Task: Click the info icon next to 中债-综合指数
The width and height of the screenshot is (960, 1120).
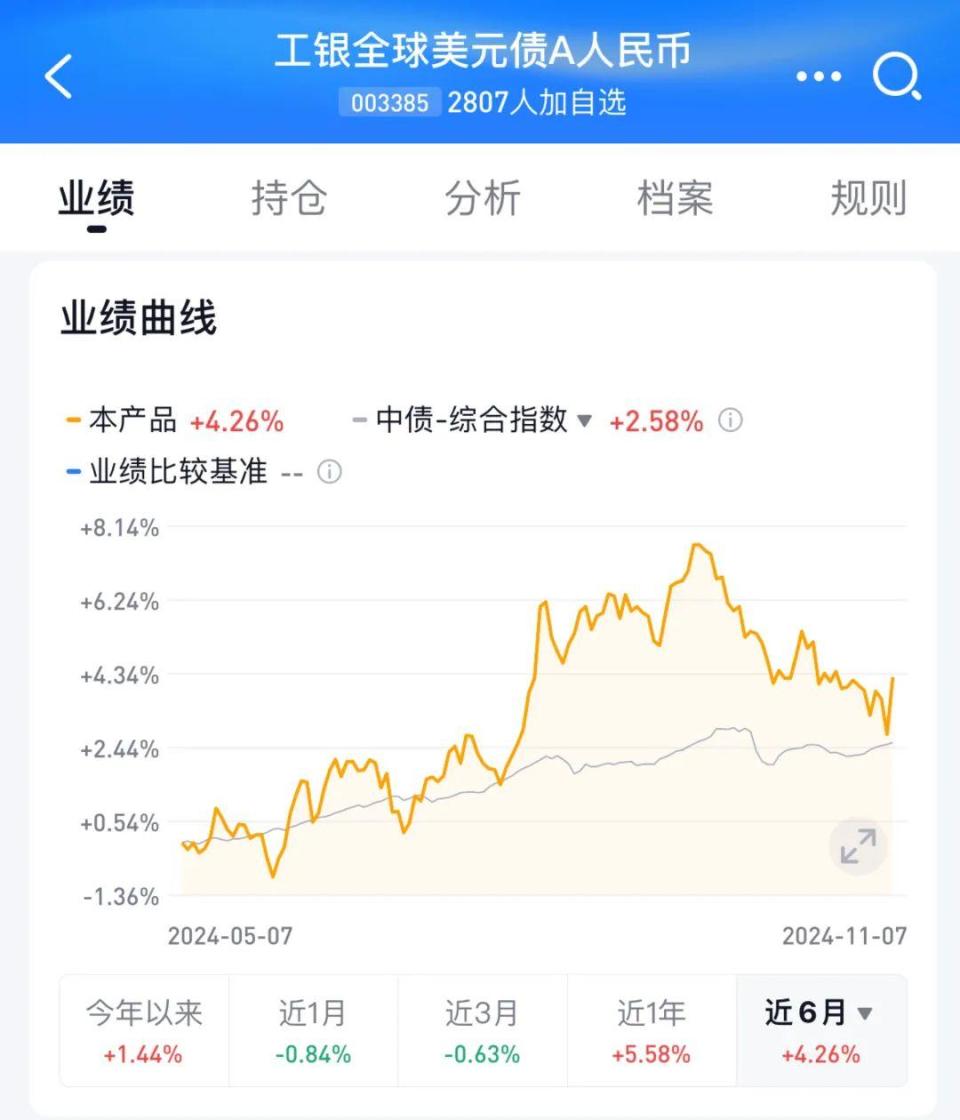Action: 732,421
